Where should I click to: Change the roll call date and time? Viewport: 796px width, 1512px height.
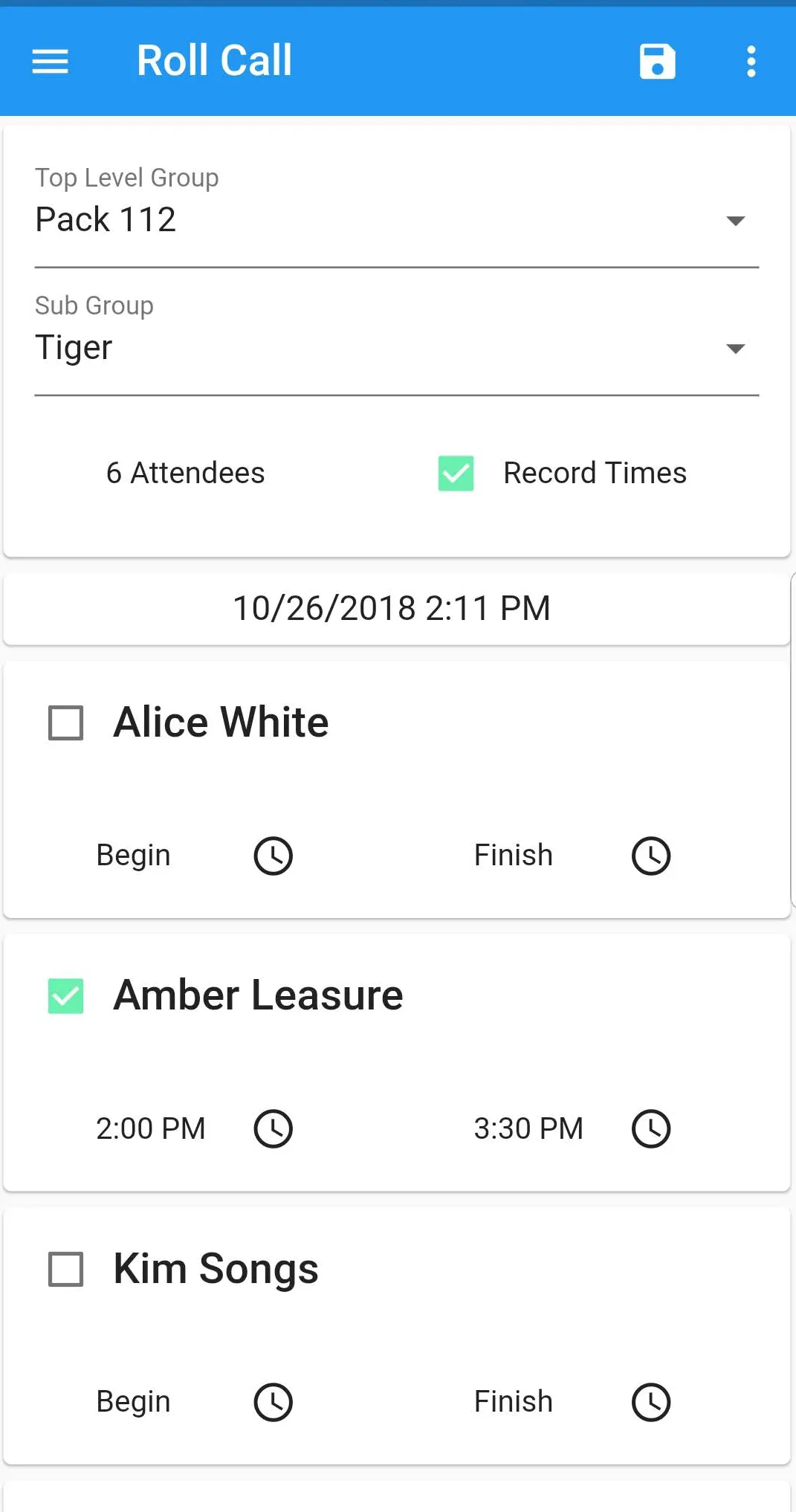pyautogui.click(x=392, y=608)
